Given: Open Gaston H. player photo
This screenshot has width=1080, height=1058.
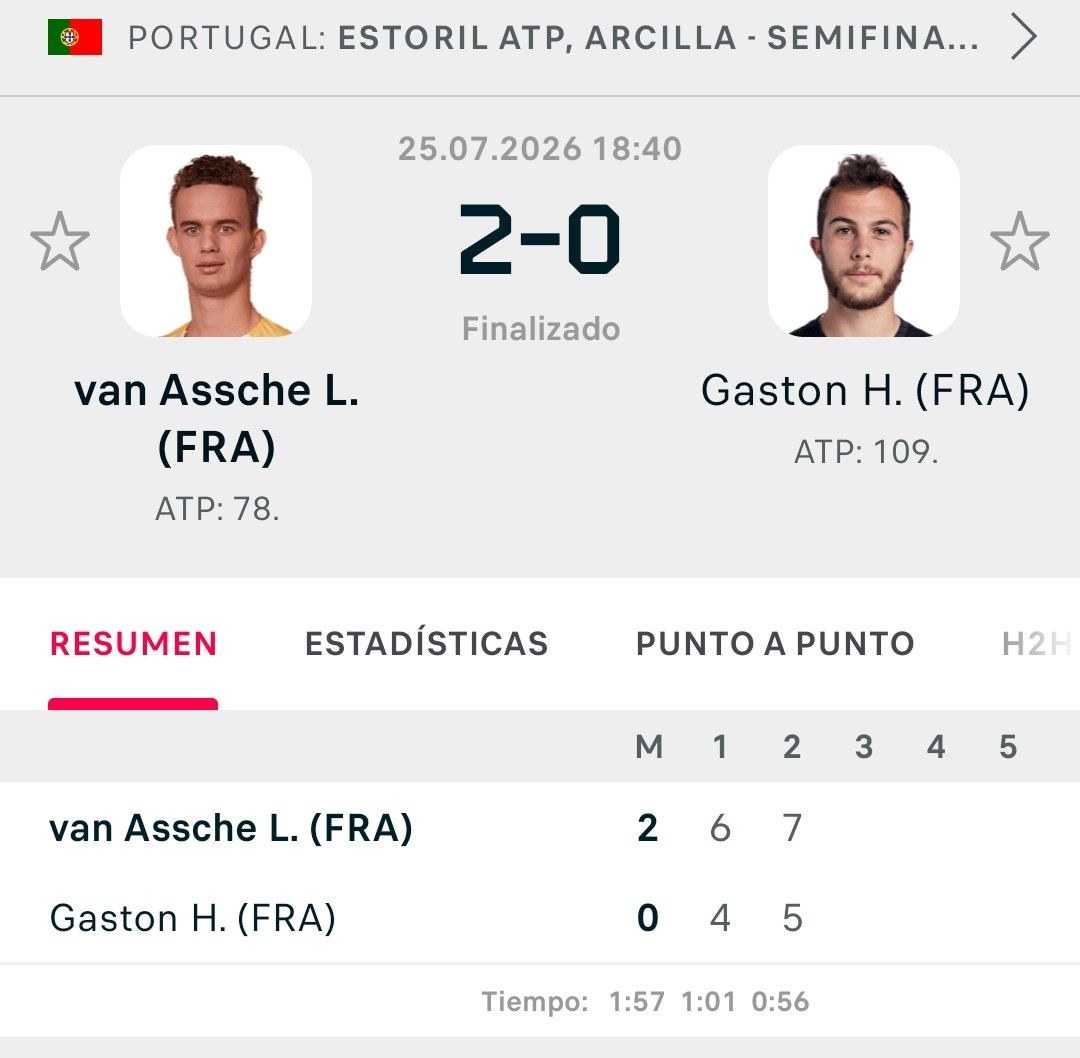Looking at the screenshot, I should pyautogui.click(x=864, y=240).
